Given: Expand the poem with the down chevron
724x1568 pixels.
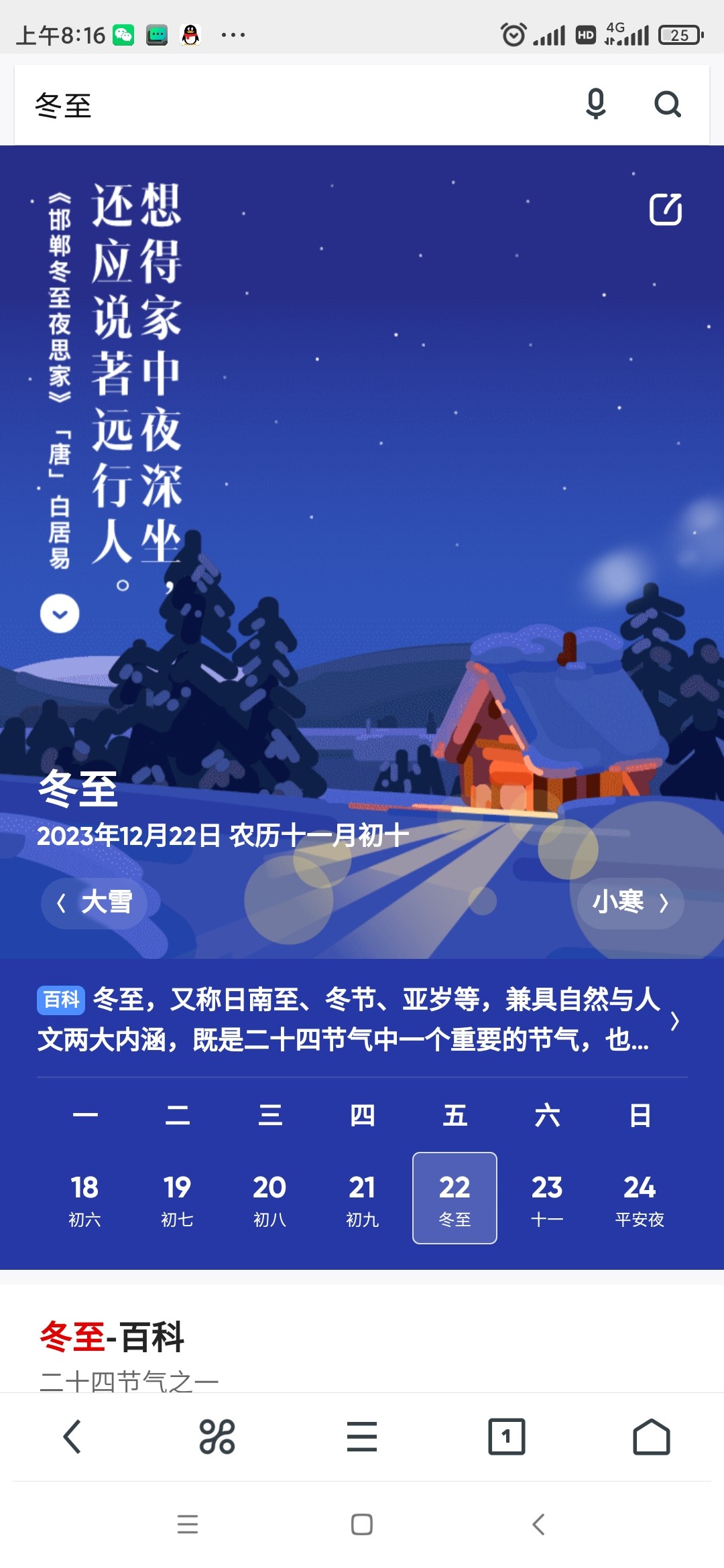Looking at the screenshot, I should click(x=60, y=614).
